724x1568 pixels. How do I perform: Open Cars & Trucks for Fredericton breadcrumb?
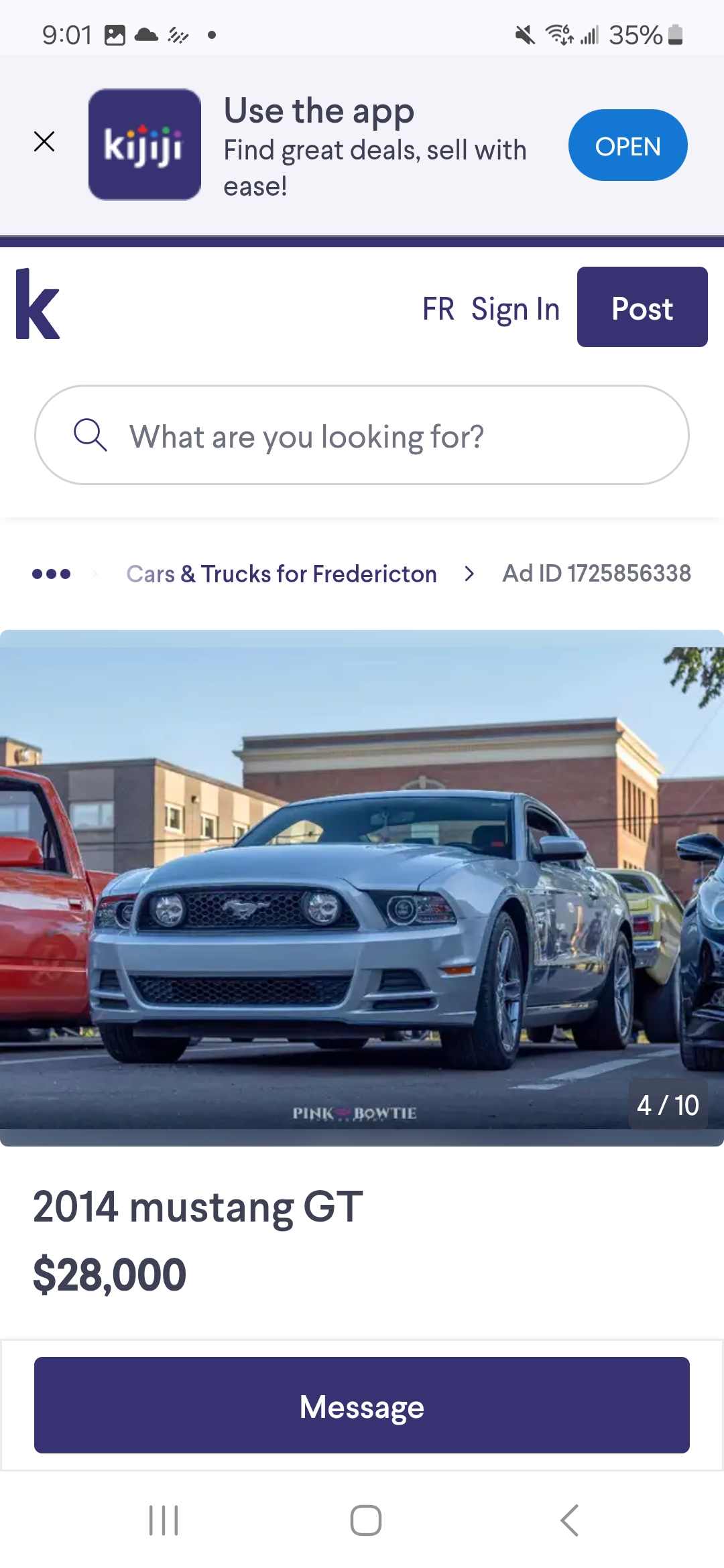pos(282,574)
